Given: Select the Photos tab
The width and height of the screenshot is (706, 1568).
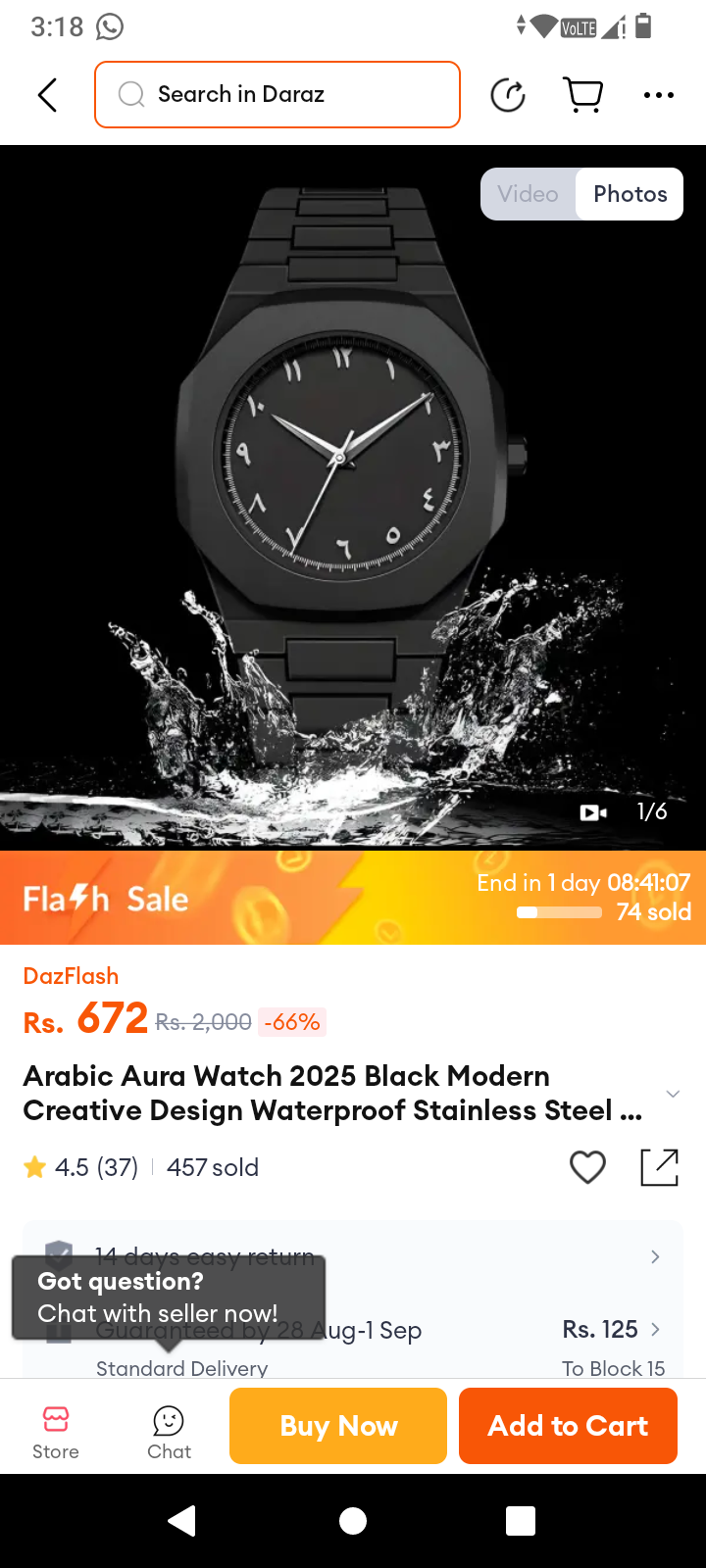Looking at the screenshot, I should pos(630,194).
